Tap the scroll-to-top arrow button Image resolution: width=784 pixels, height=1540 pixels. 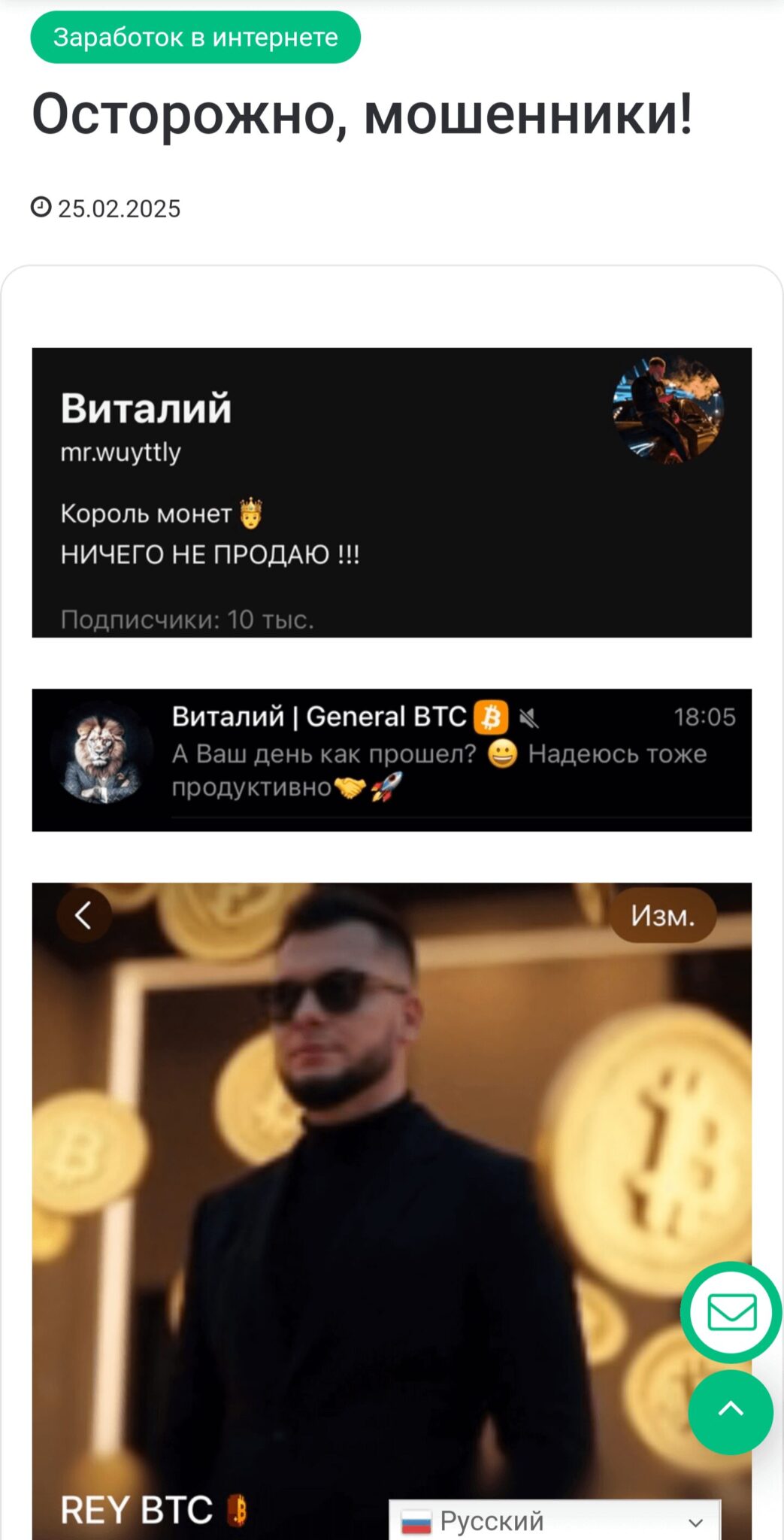coord(731,1411)
